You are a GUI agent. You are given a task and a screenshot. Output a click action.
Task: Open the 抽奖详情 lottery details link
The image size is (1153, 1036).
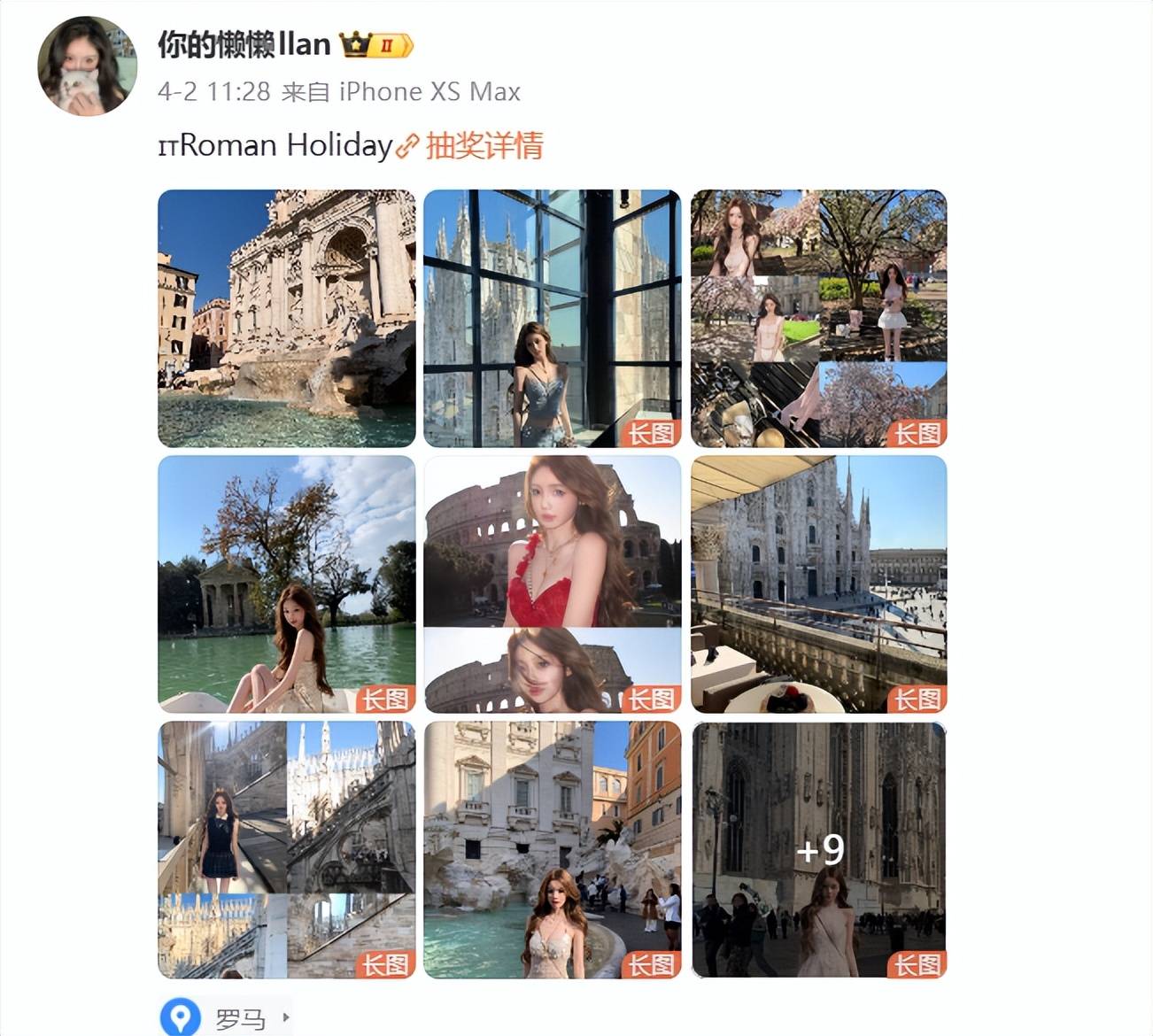tap(483, 145)
